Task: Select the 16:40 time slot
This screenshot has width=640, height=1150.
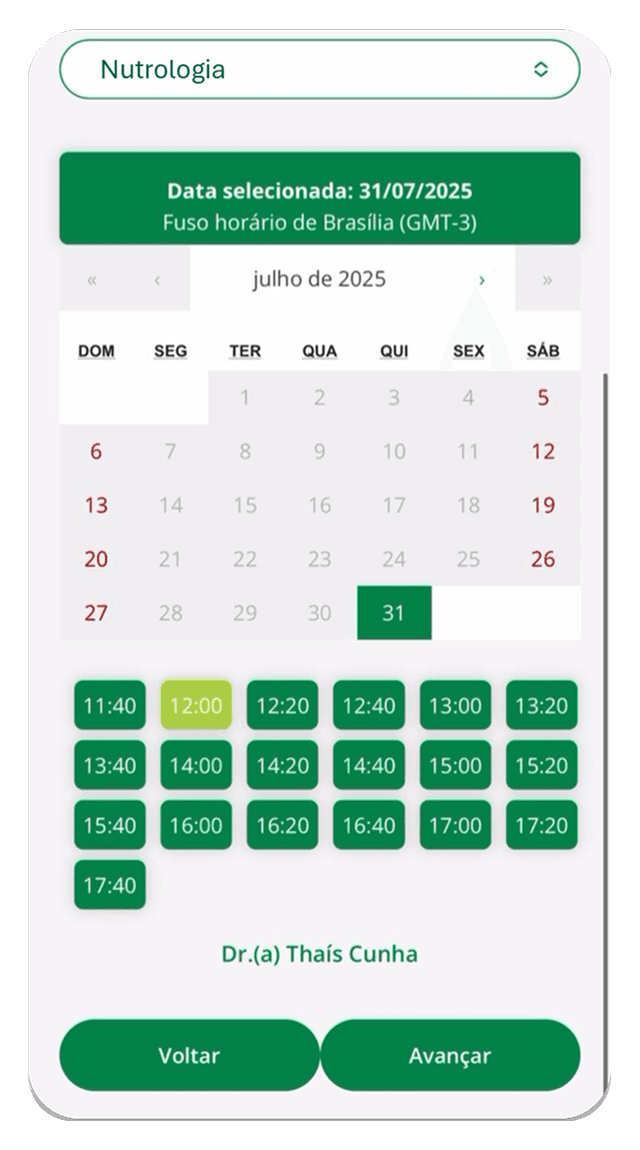Action: pos(369,826)
